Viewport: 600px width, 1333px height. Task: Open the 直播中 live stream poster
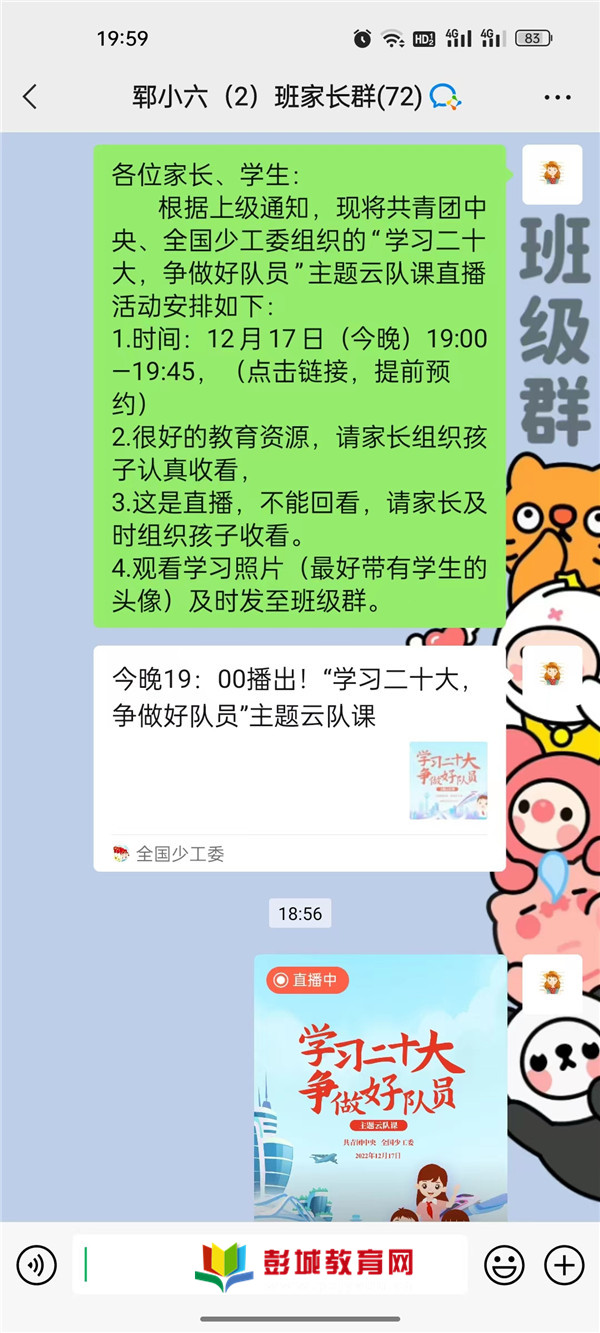click(x=380, y=1087)
